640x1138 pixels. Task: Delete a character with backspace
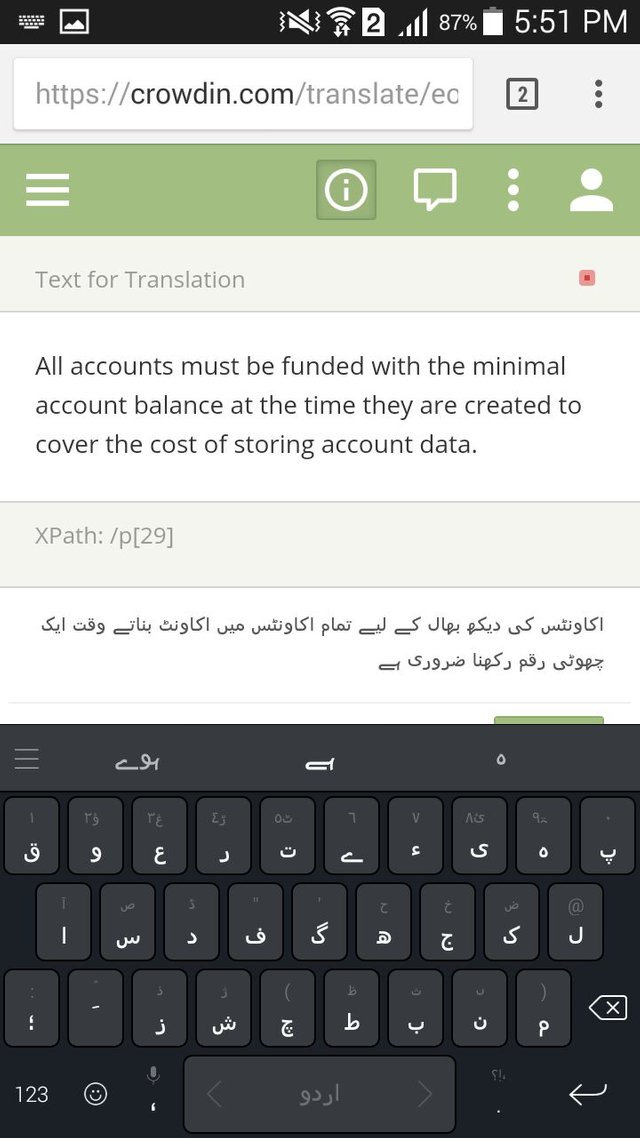pyautogui.click(x=607, y=1008)
